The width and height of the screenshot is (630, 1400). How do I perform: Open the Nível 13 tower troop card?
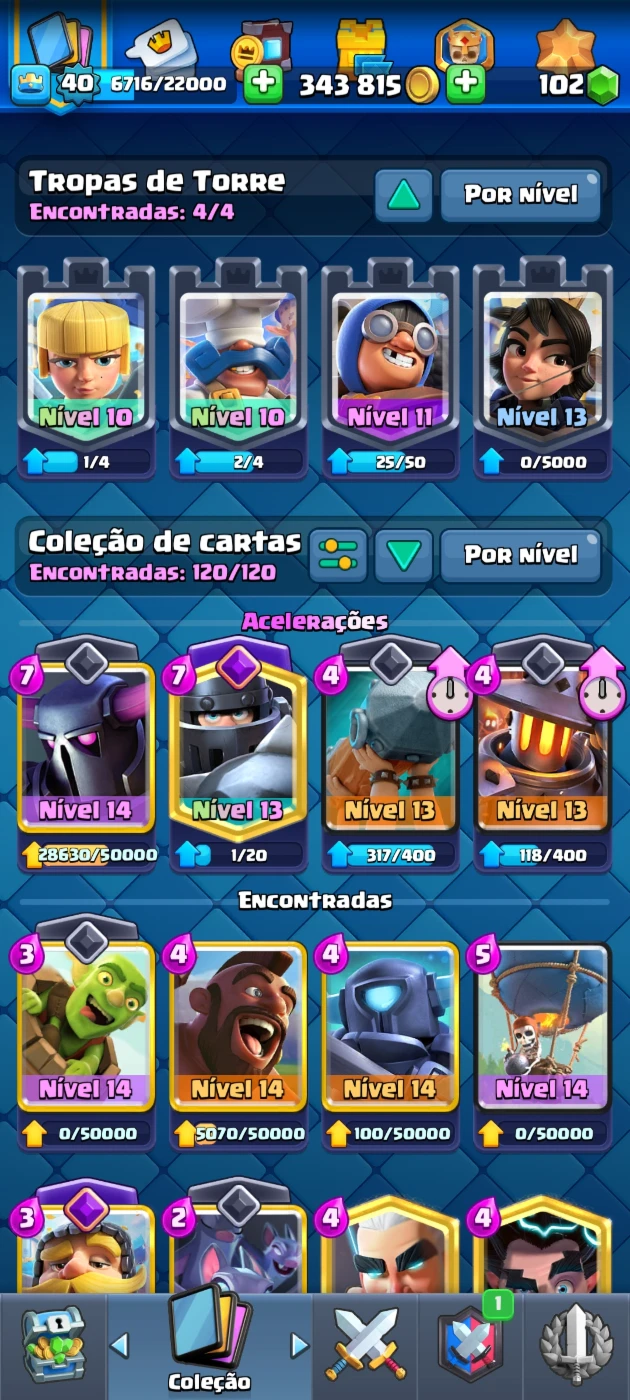(x=542, y=370)
